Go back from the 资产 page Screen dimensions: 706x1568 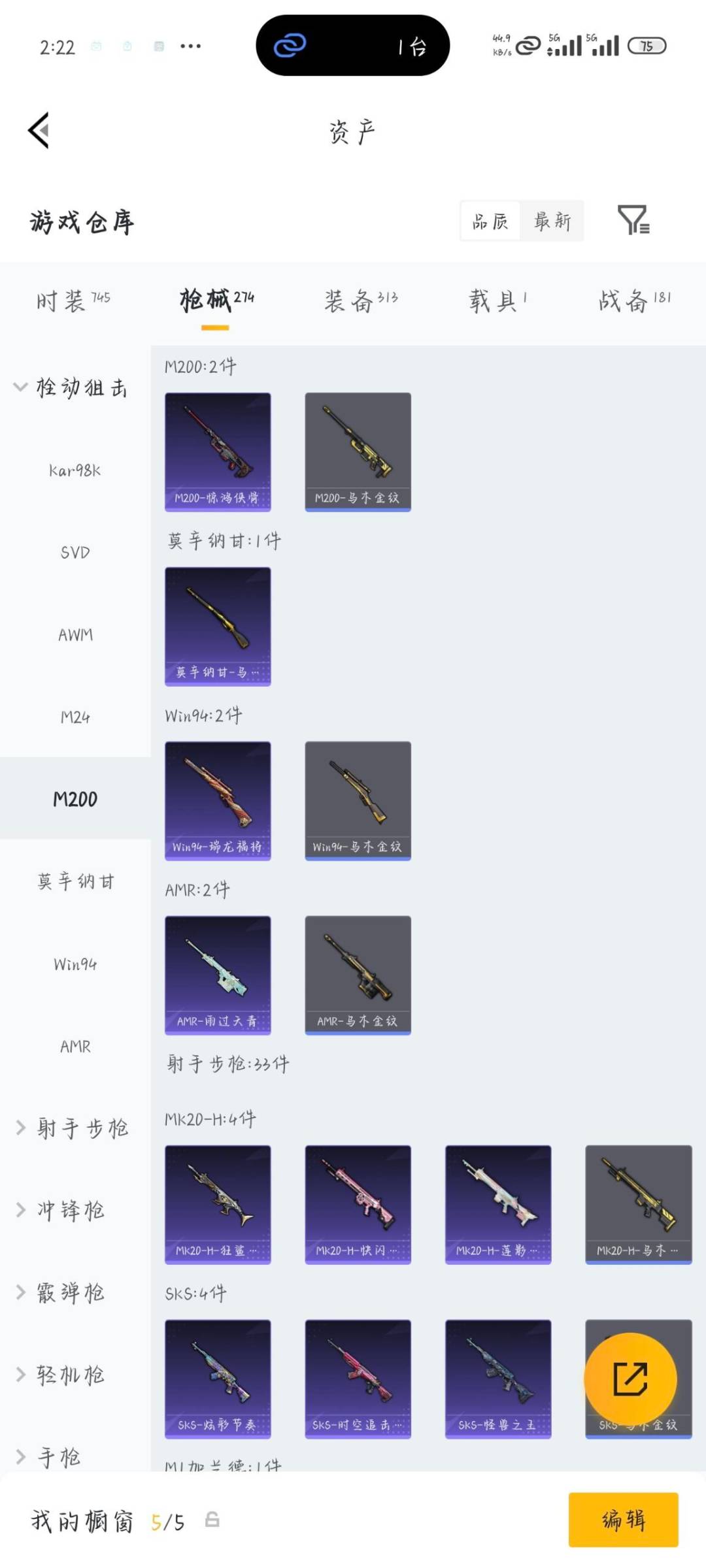(x=39, y=131)
